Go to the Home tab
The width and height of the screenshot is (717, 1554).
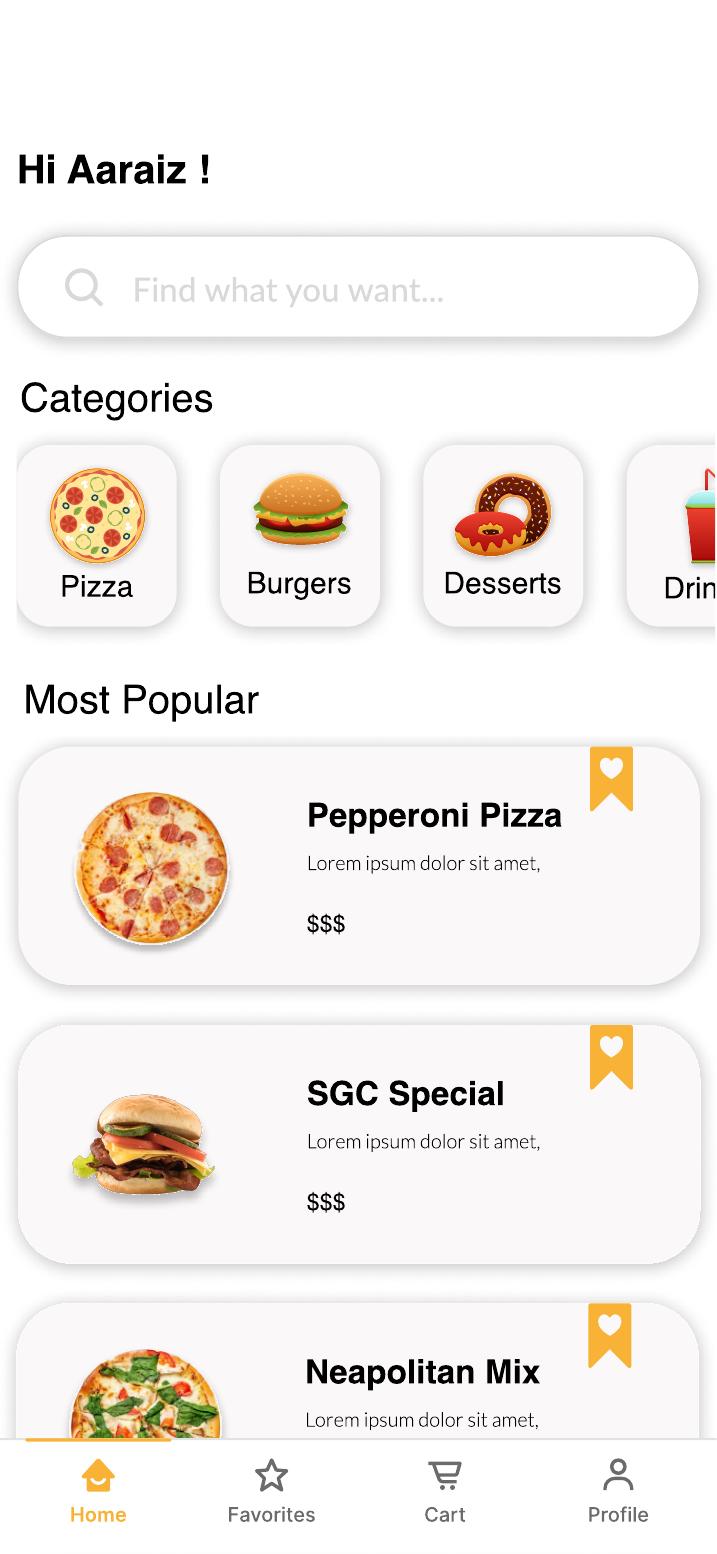point(98,1492)
